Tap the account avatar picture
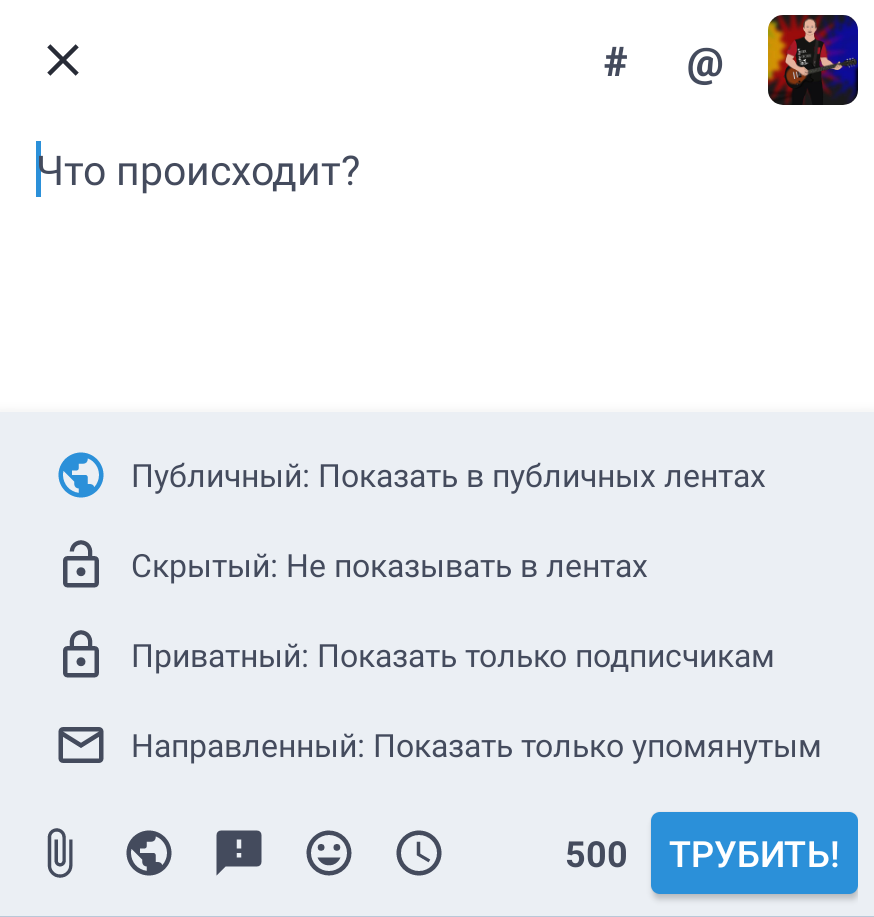This screenshot has width=874, height=917. pos(812,61)
